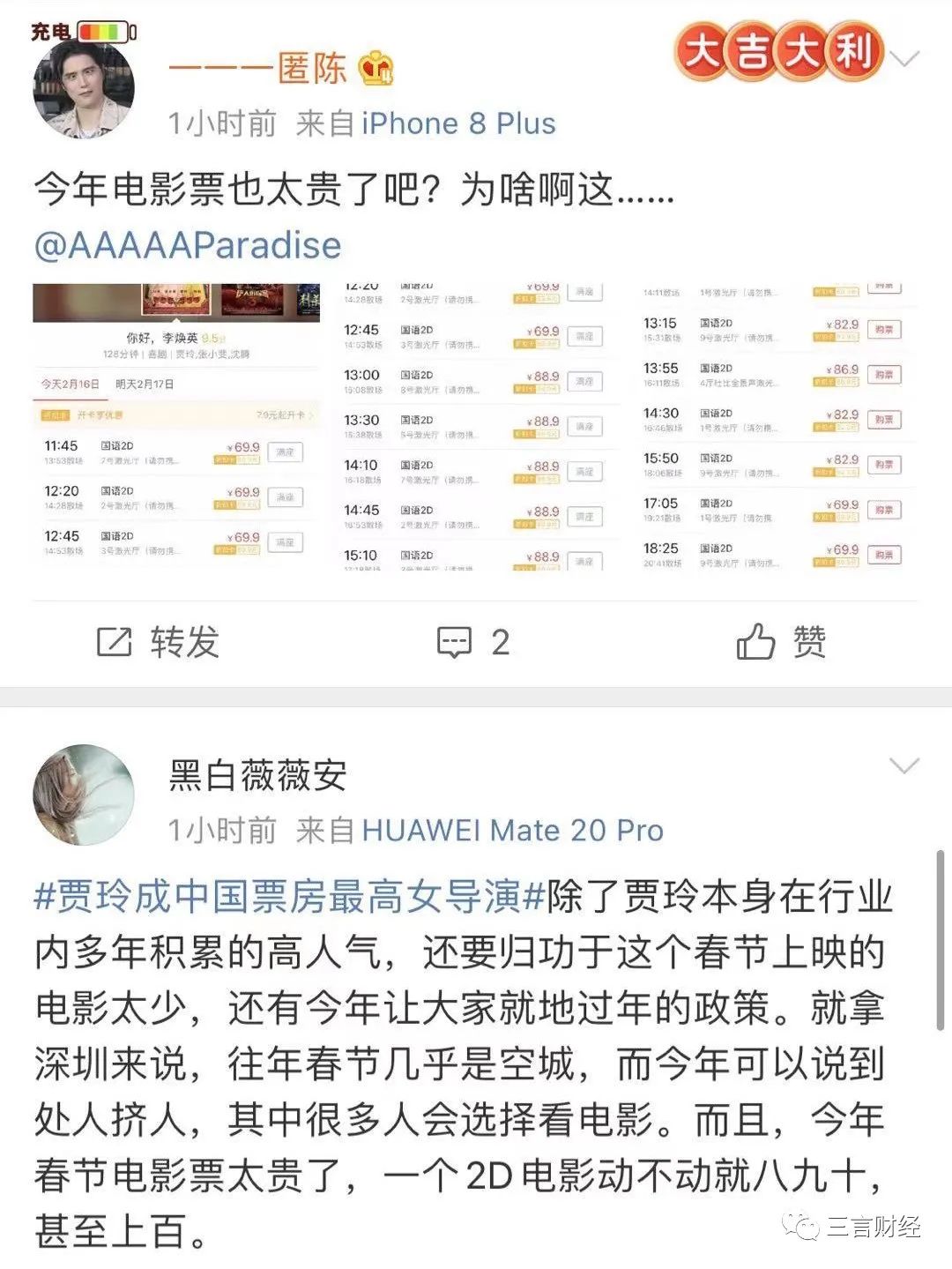Open comments on 匿陈's post
952x1269 pixels.
click(474, 642)
